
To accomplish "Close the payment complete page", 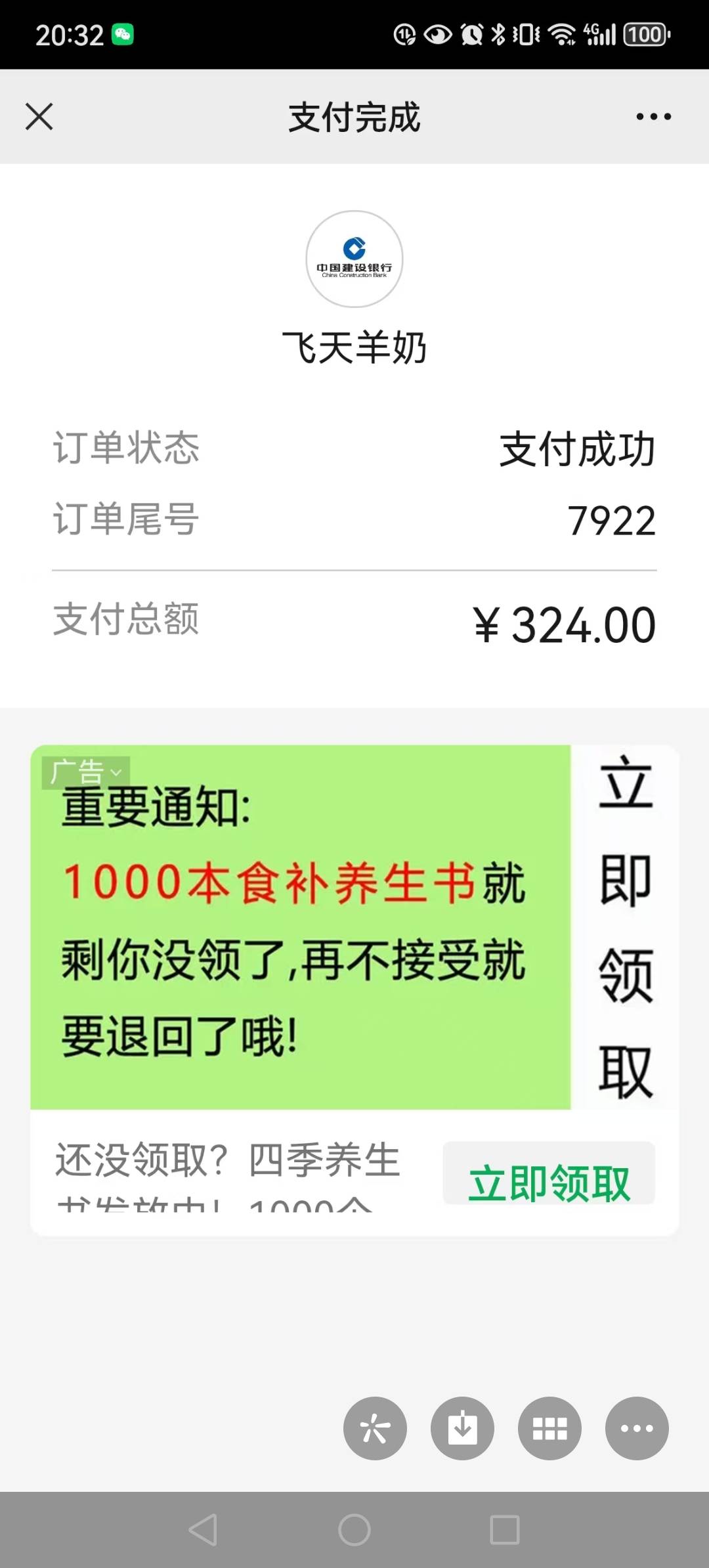I will (39, 117).
